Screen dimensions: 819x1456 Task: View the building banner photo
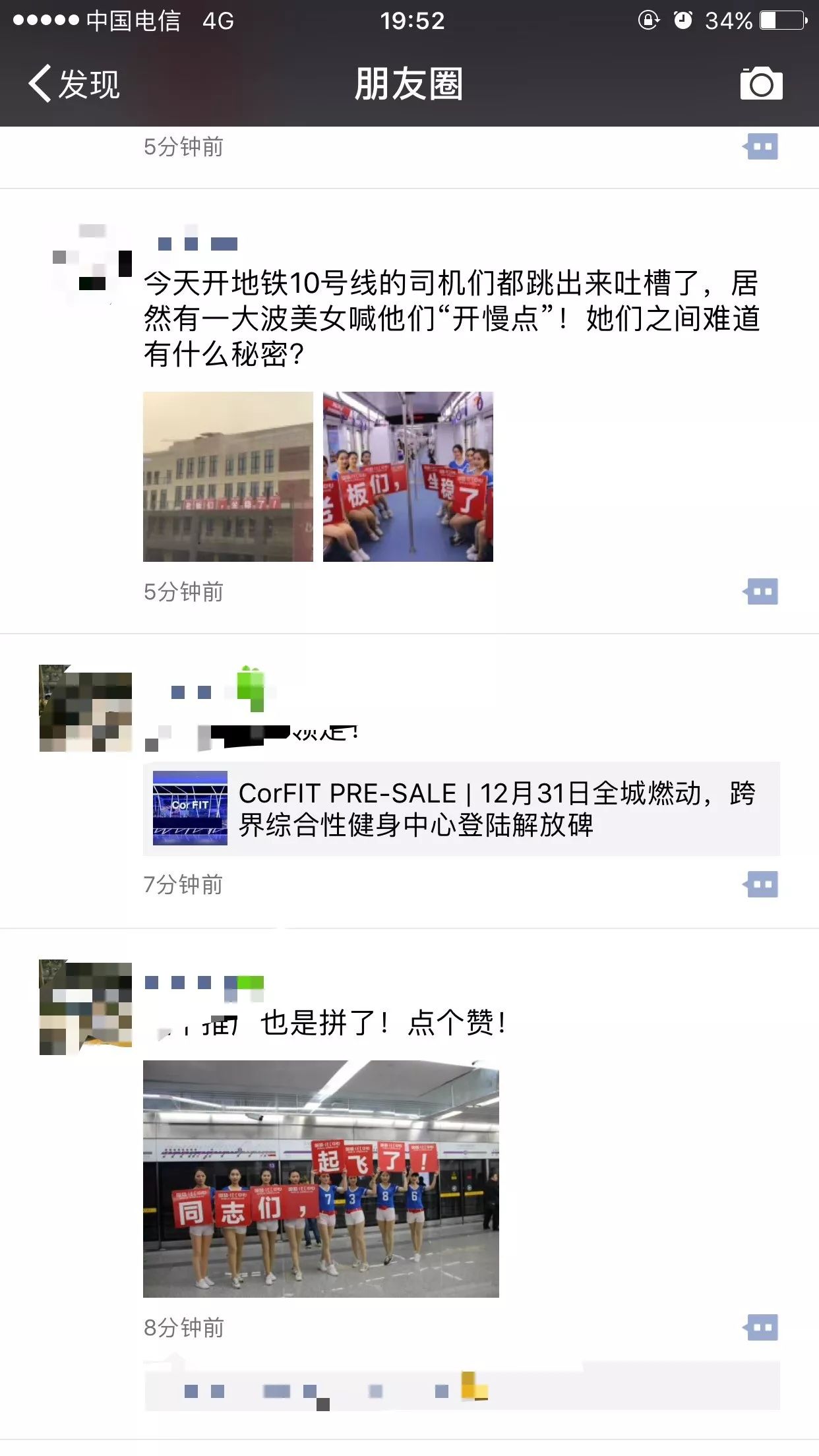click(228, 477)
